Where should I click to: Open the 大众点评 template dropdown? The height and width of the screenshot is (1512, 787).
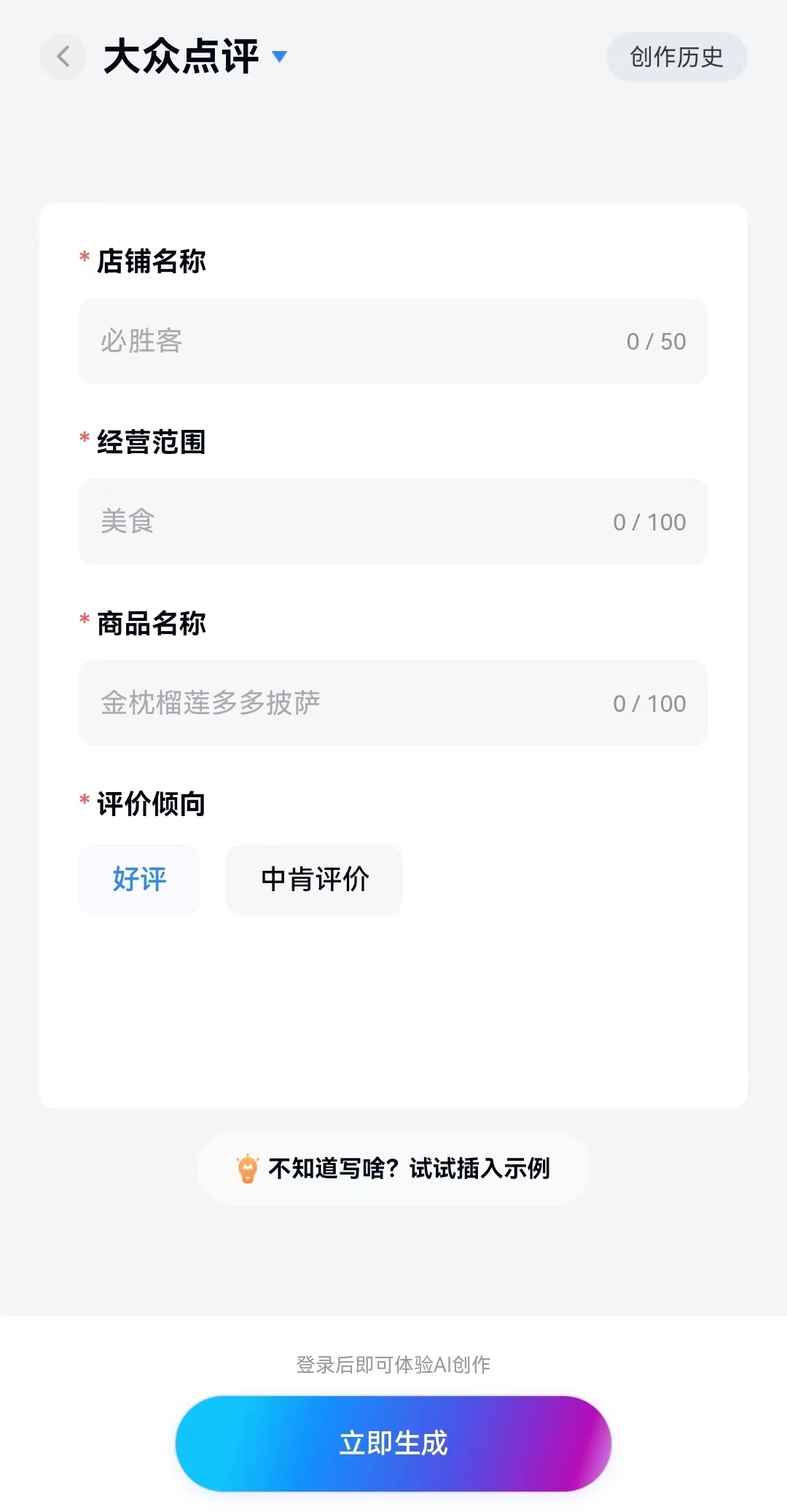pyautogui.click(x=279, y=57)
